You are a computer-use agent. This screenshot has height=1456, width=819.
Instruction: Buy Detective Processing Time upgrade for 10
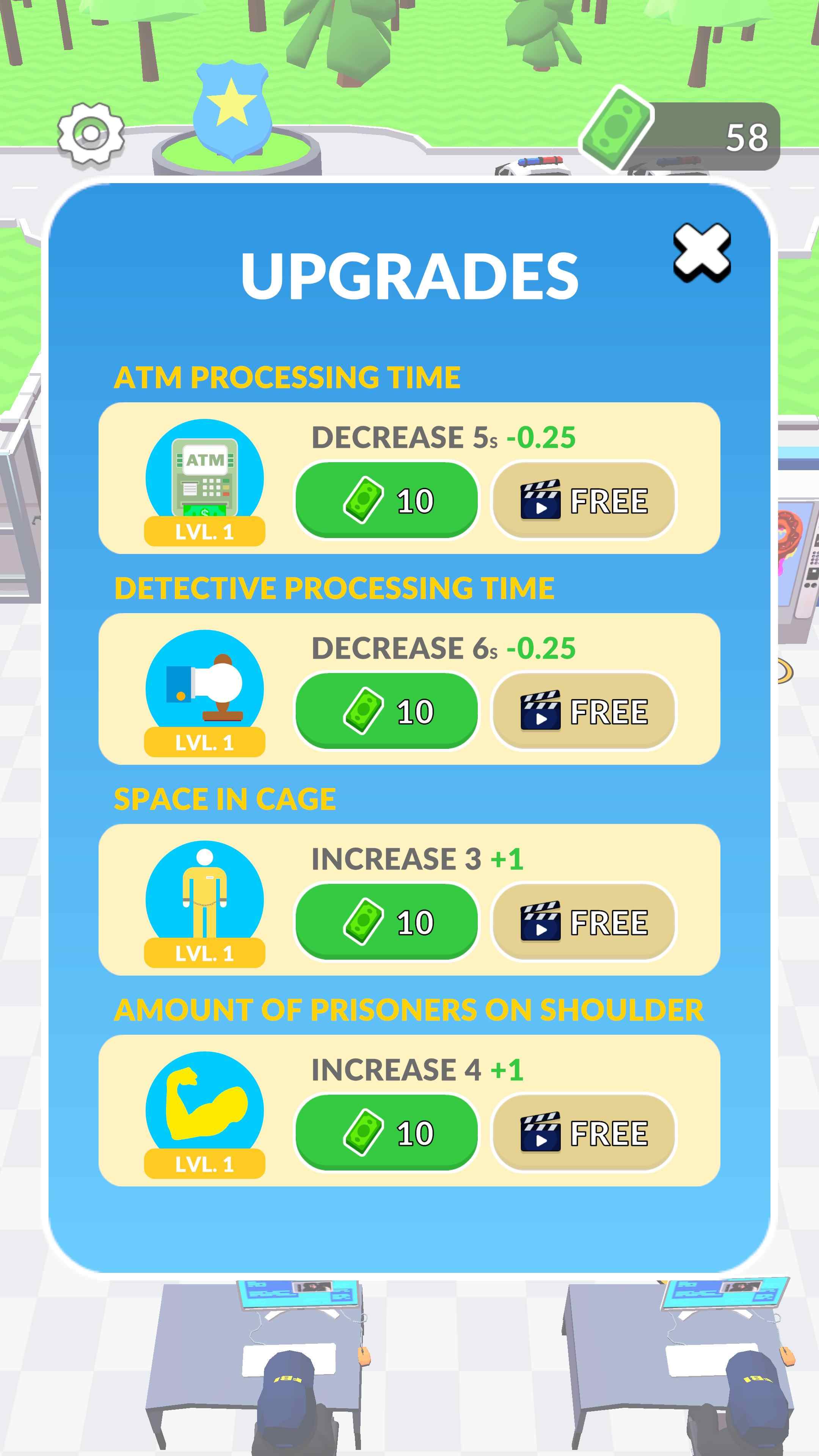(x=387, y=711)
